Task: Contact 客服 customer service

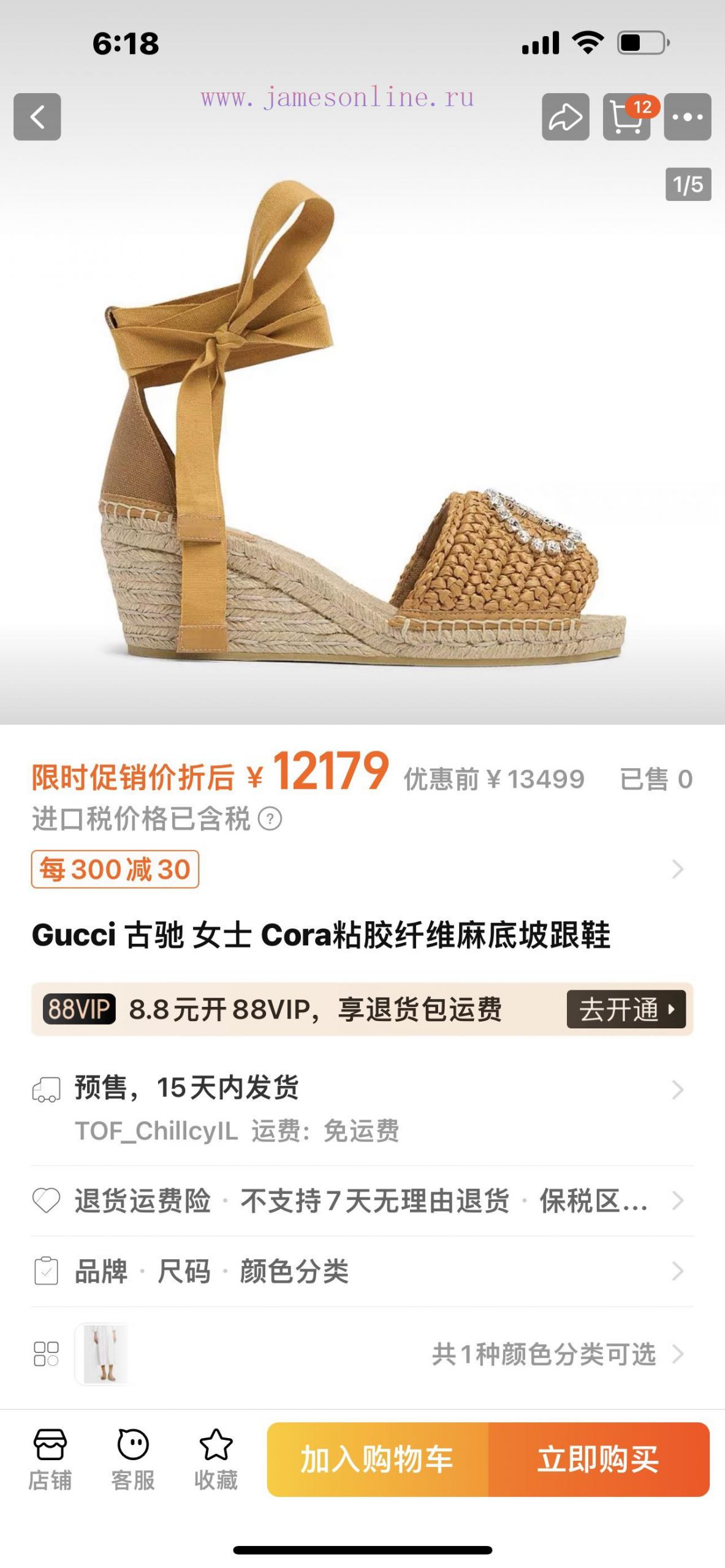Action: [132, 1460]
